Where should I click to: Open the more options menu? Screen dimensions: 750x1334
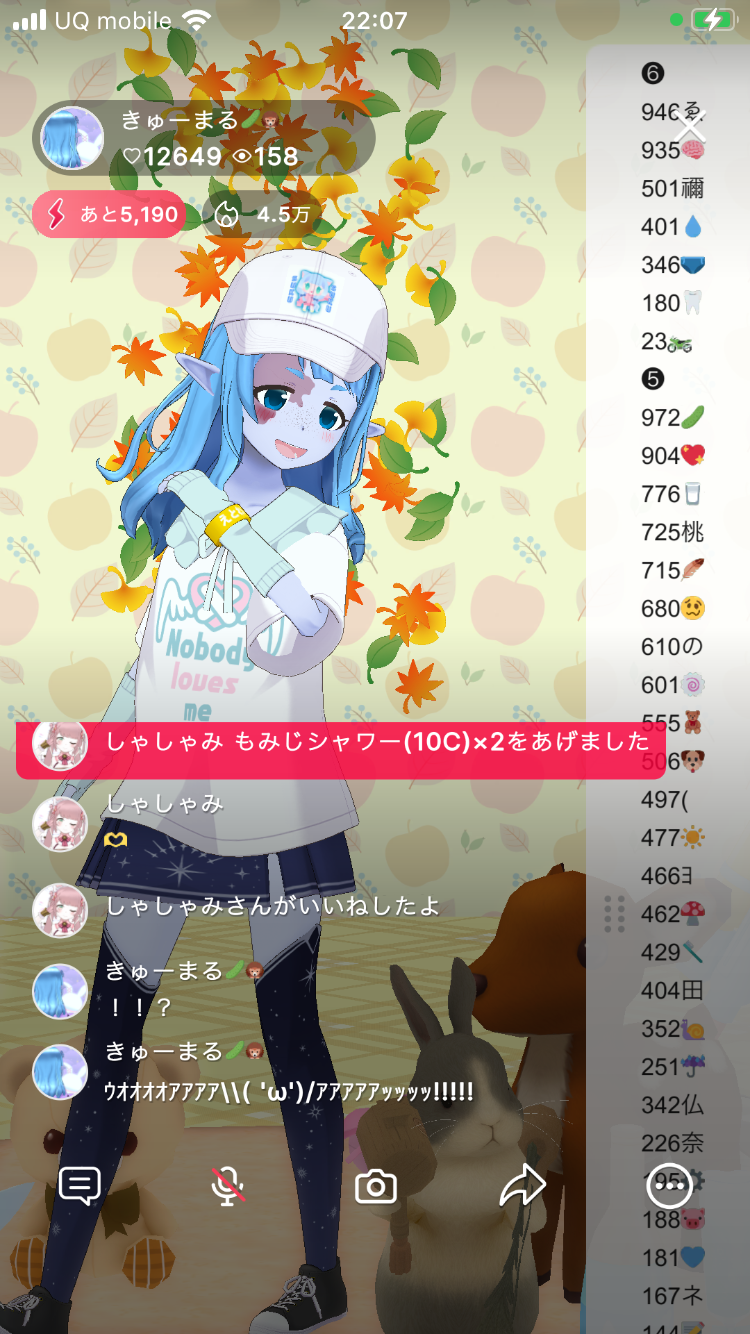669,1186
